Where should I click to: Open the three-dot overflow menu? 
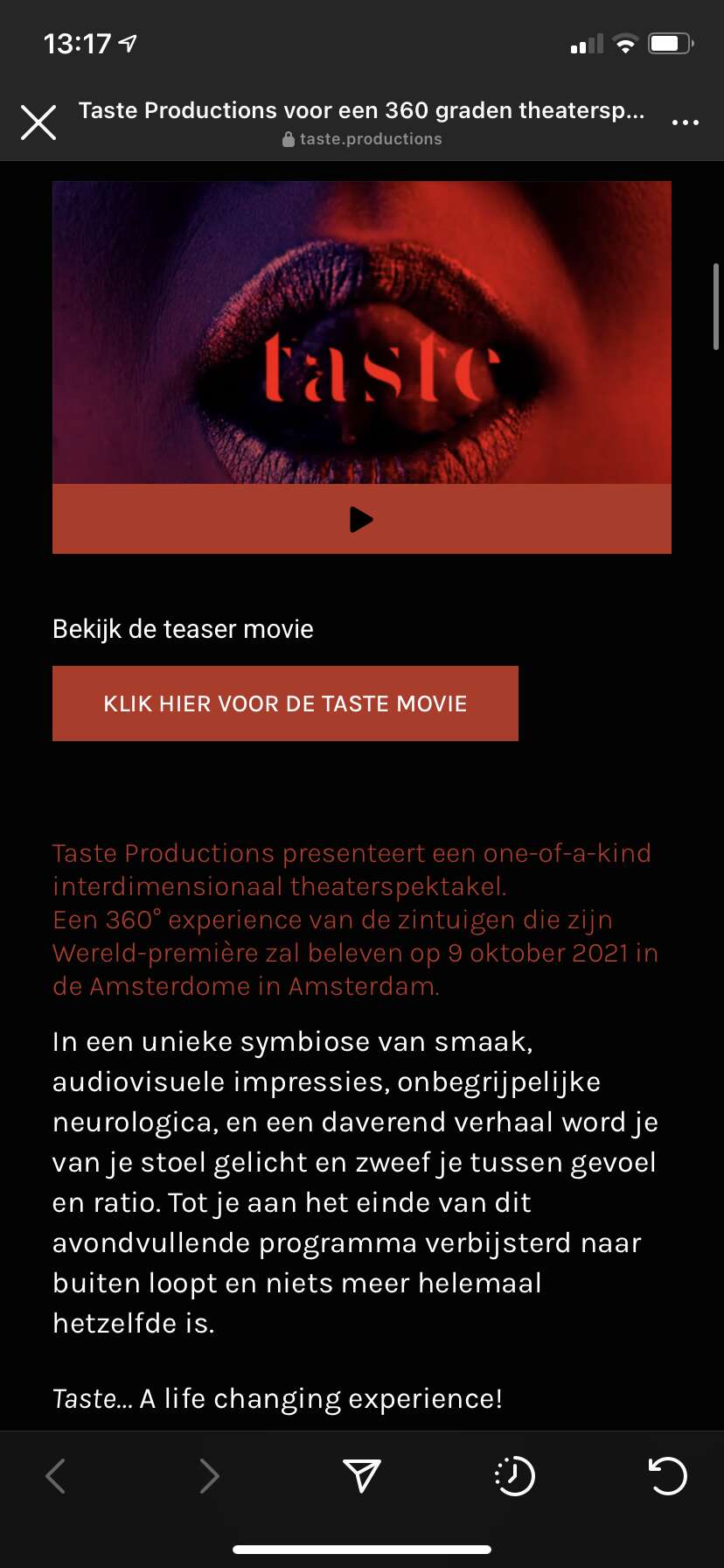point(685,122)
